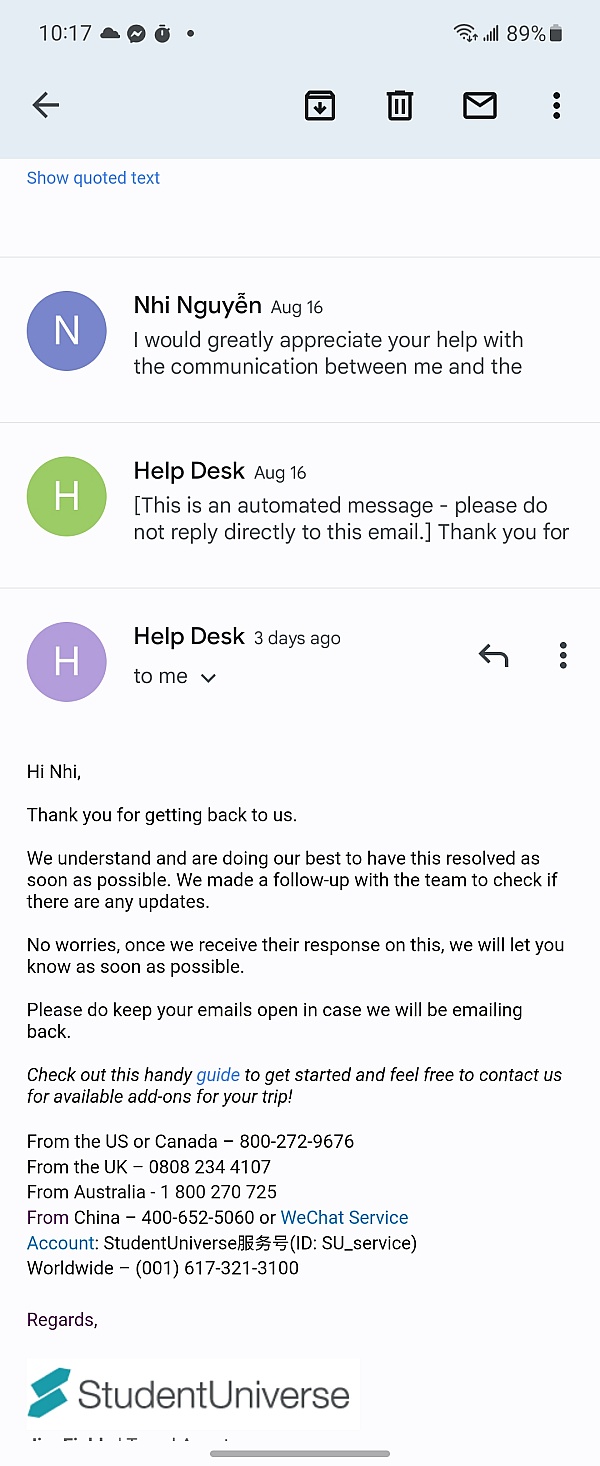Image resolution: width=600 pixels, height=1466 pixels.
Task: Go back to the inbox
Action: click(46, 105)
